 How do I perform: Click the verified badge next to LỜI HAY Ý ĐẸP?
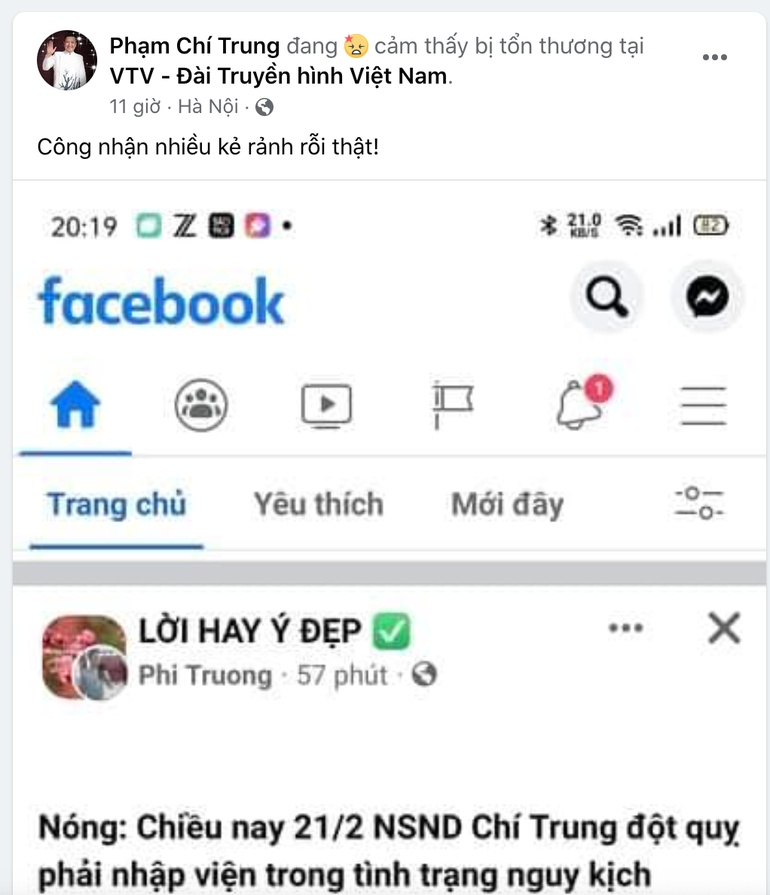point(392,631)
